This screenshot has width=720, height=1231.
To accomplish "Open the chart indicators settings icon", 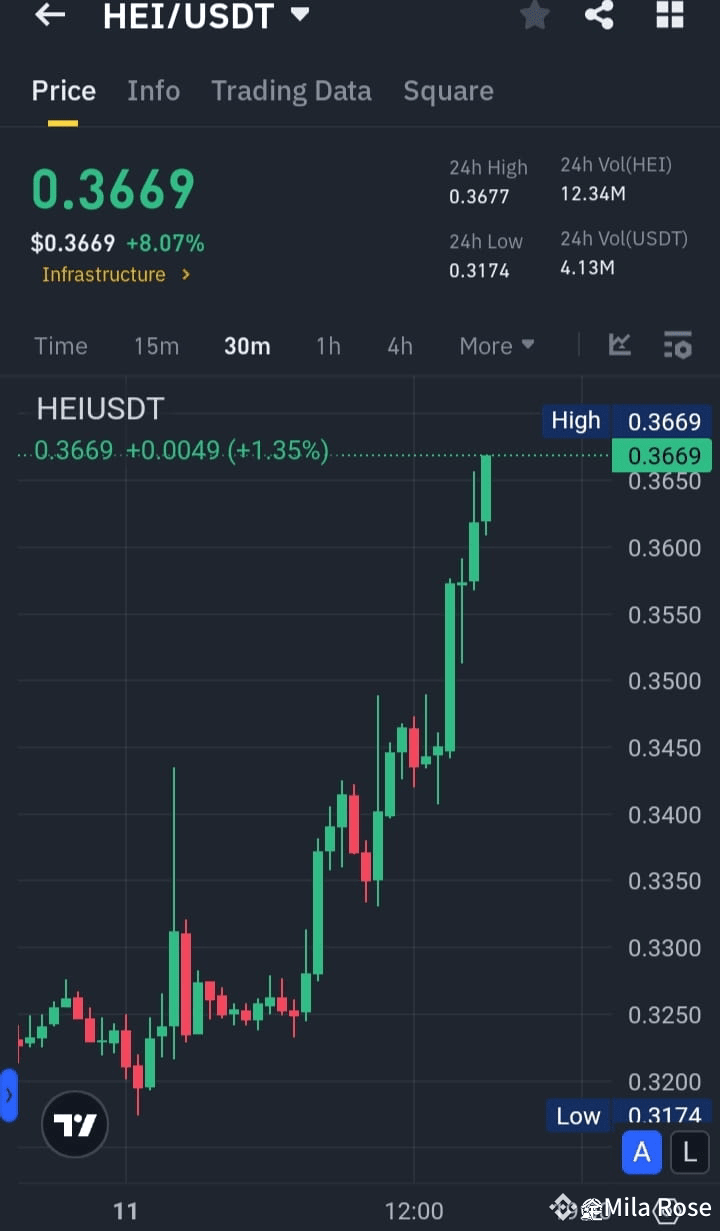I will (x=678, y=344).
